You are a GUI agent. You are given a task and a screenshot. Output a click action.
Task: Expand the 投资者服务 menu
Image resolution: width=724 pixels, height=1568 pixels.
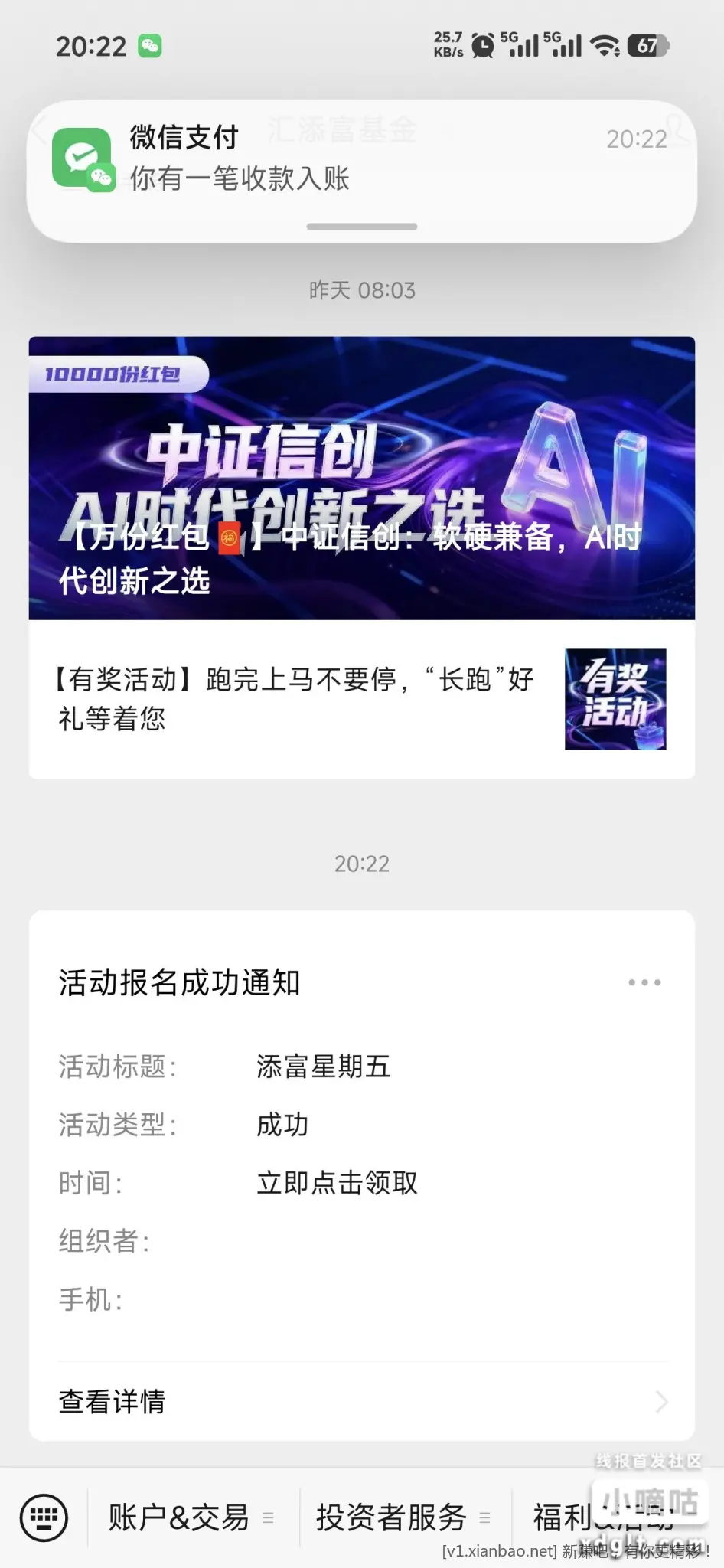coord(403,1517)
